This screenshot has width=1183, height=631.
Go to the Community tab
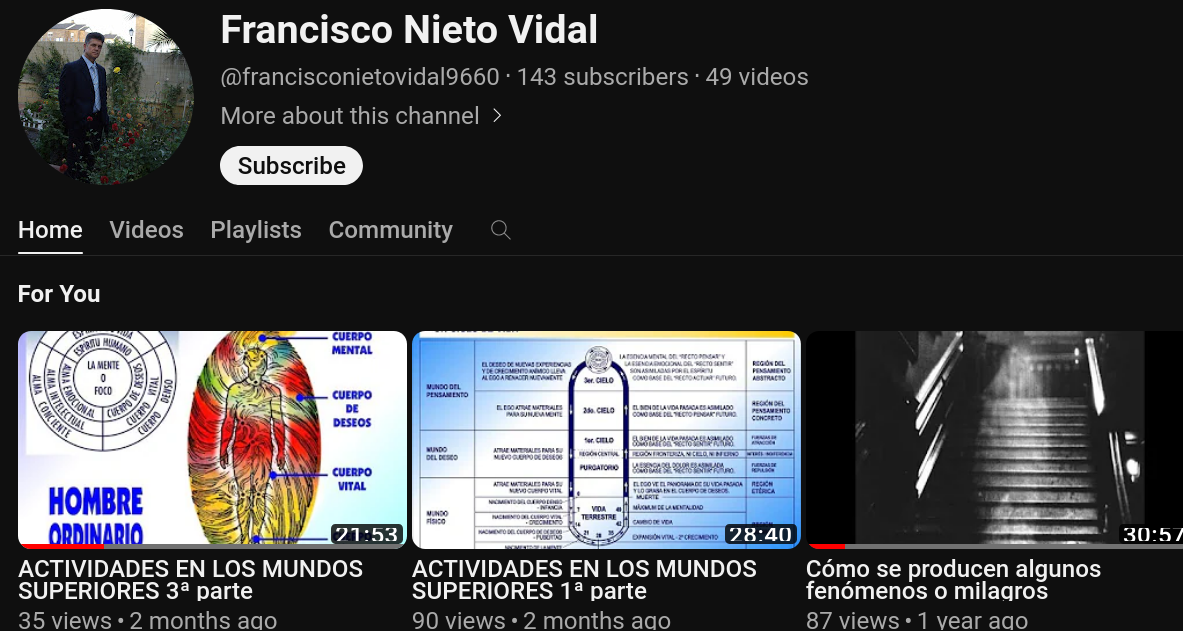coord(390,230)
